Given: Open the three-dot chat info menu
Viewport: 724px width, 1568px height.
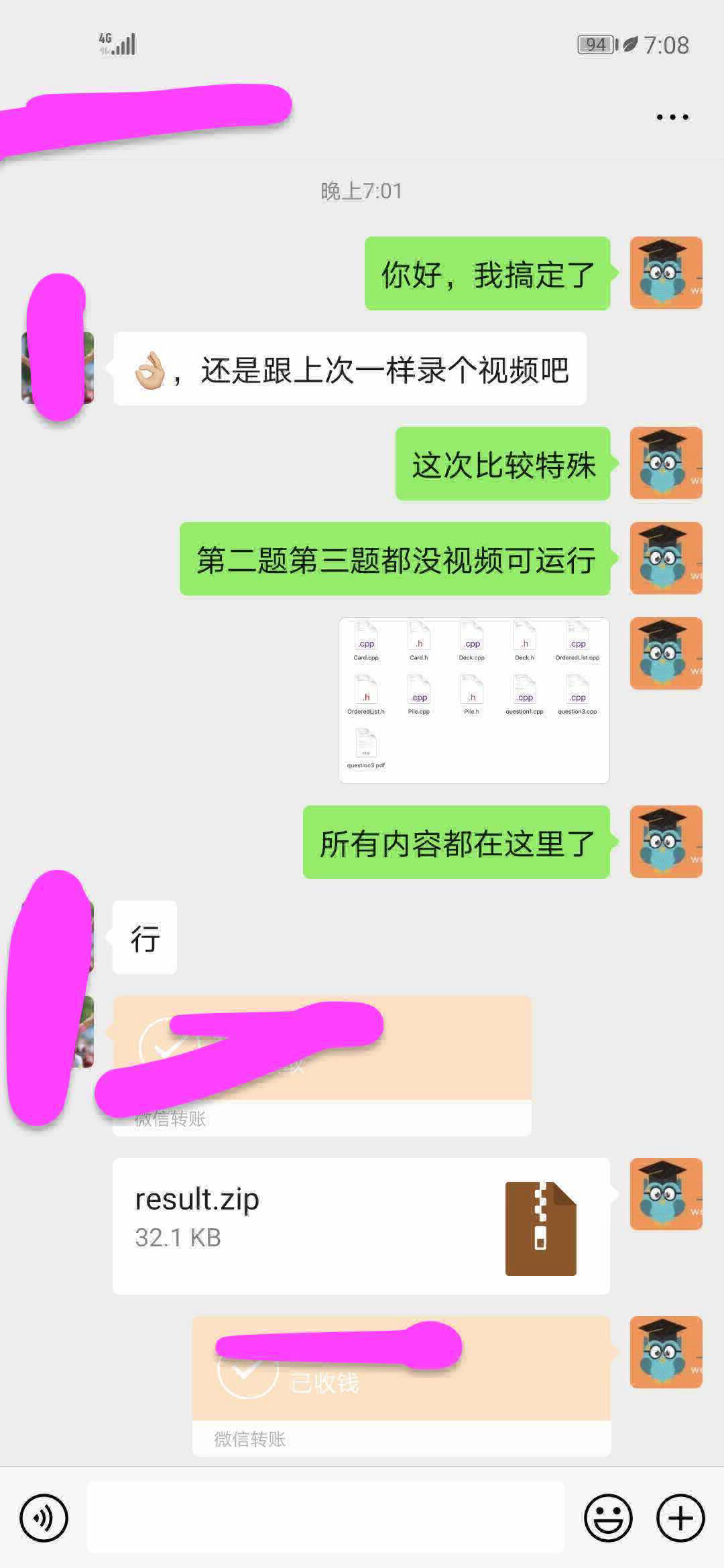Looking at the screenshot, I should [x=672, y=117].
